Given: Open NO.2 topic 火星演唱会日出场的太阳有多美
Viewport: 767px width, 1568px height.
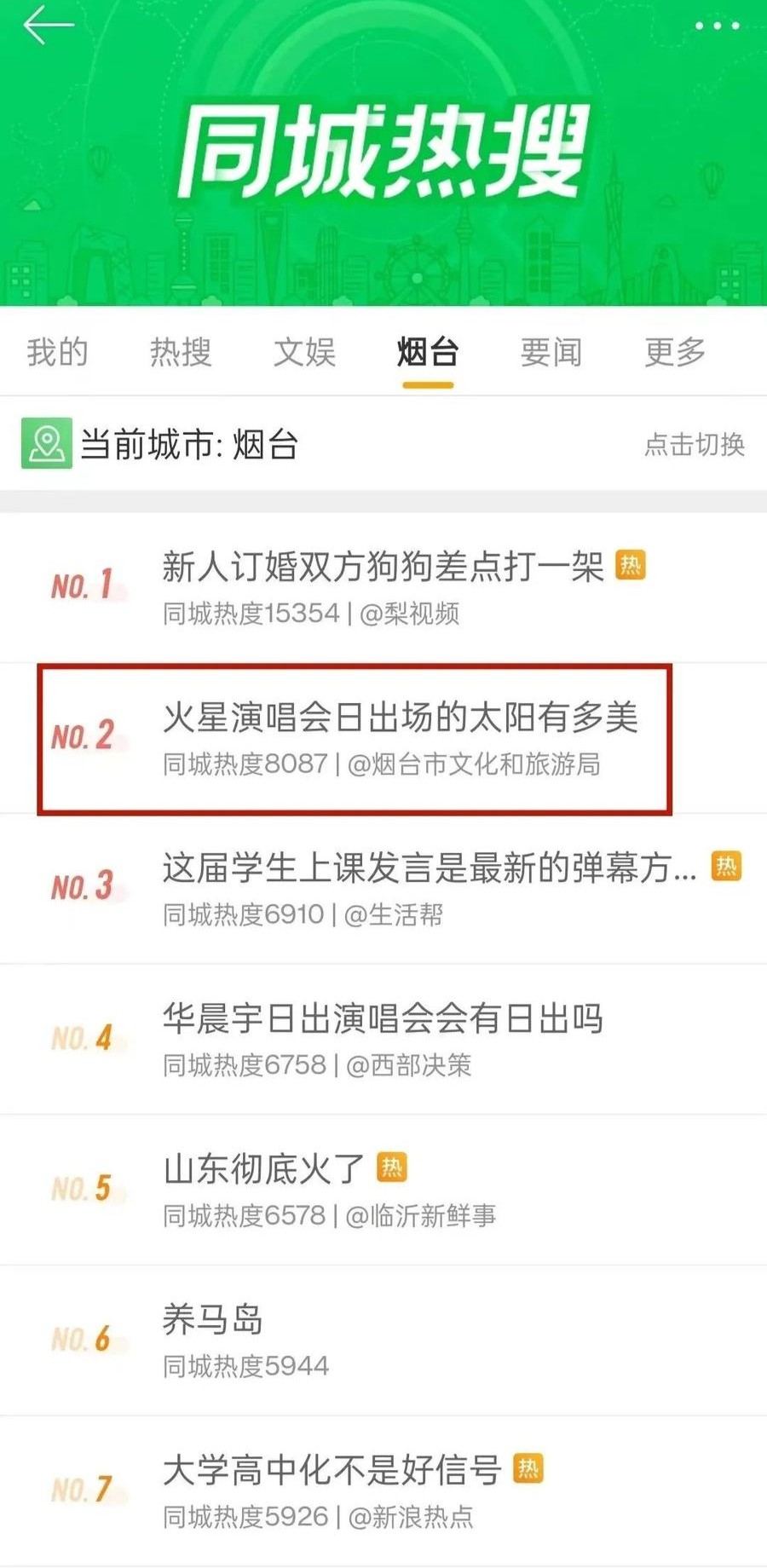Looking at the screenshot, I should [400, 718].
